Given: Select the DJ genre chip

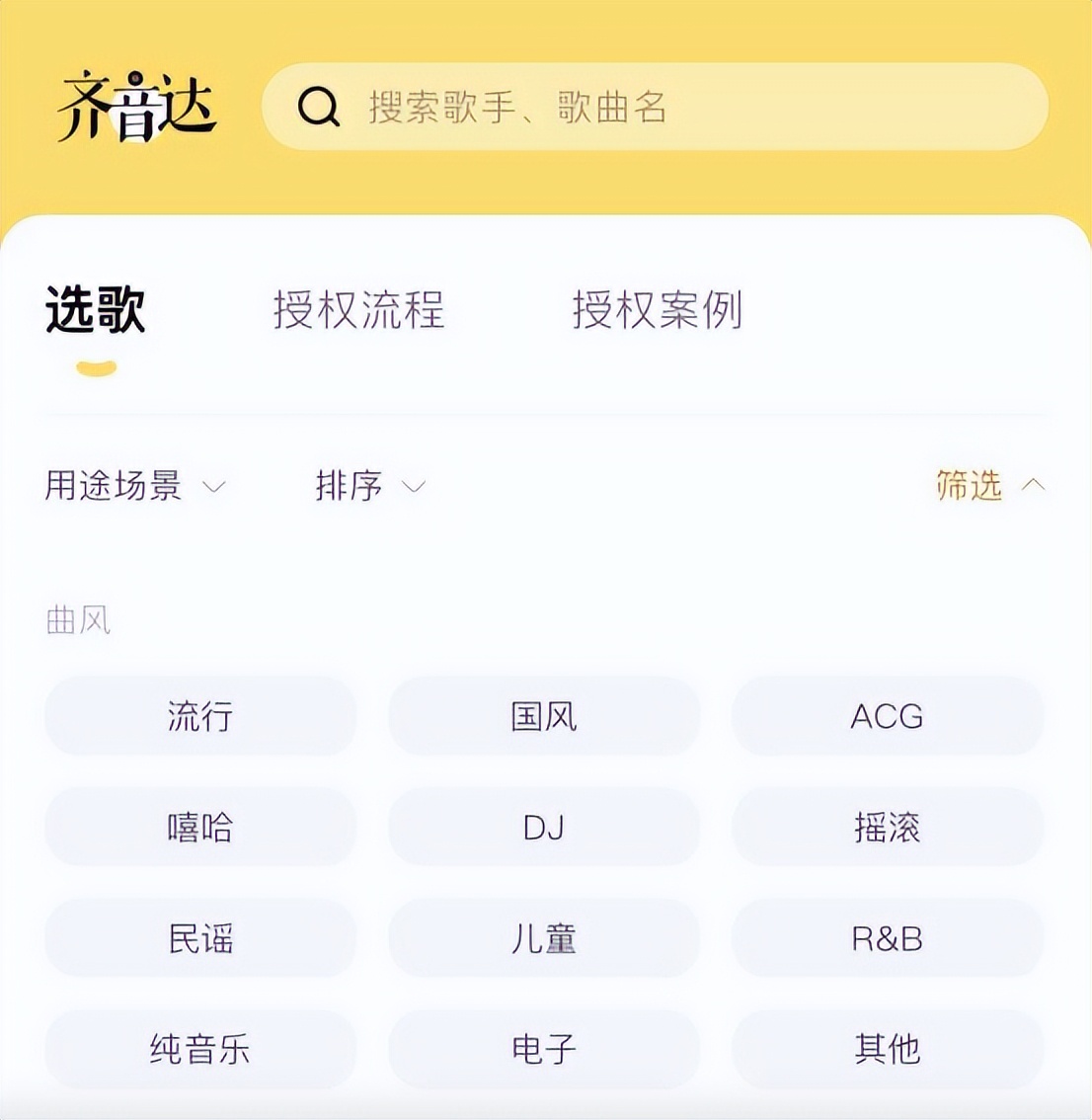Looking at the screenshot, I should pos(544,829).
